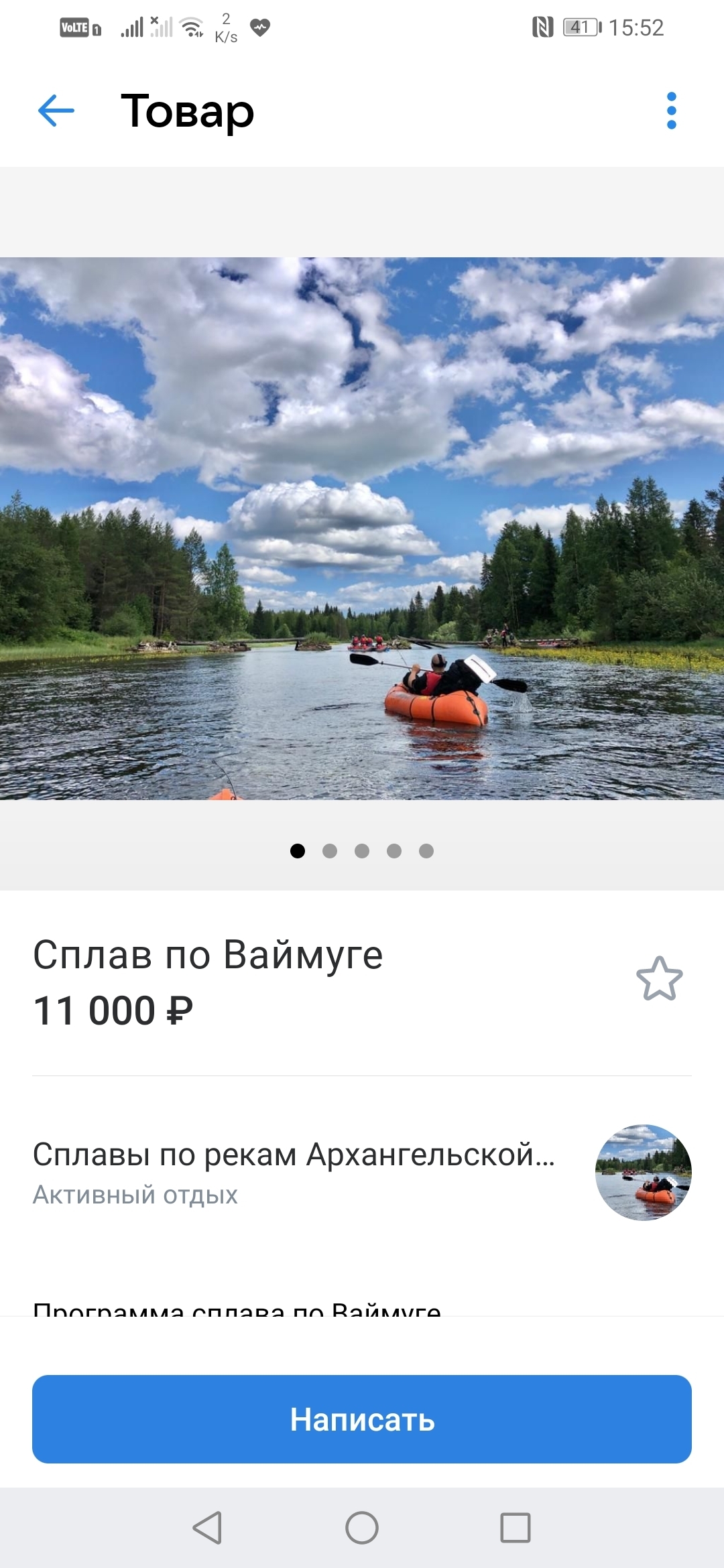Image resolution: width=724 pixels, height=1568 pixels.
Task: Show recent apps via square button
Action: [x=515, y=1528]
